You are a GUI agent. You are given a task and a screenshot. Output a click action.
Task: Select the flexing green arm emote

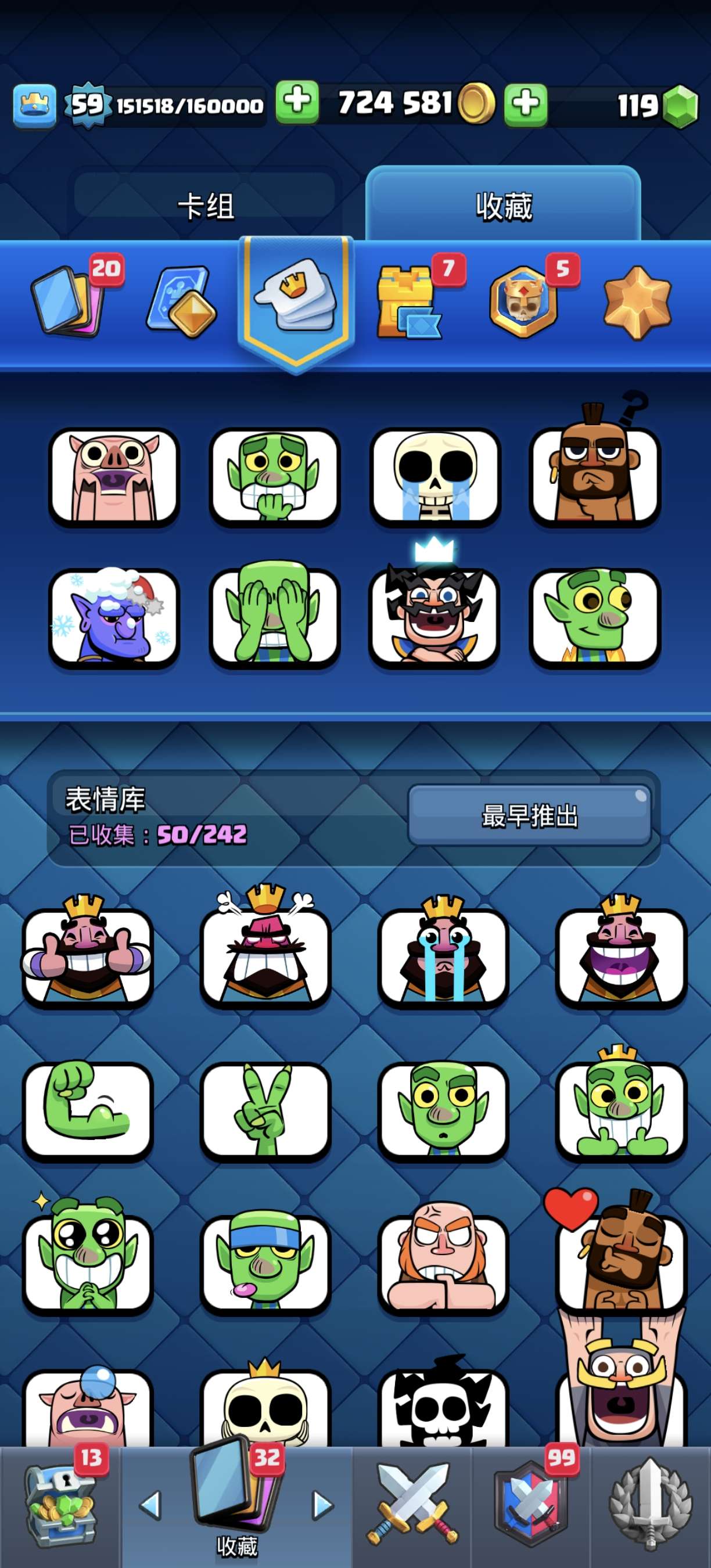pos(87,1109)
